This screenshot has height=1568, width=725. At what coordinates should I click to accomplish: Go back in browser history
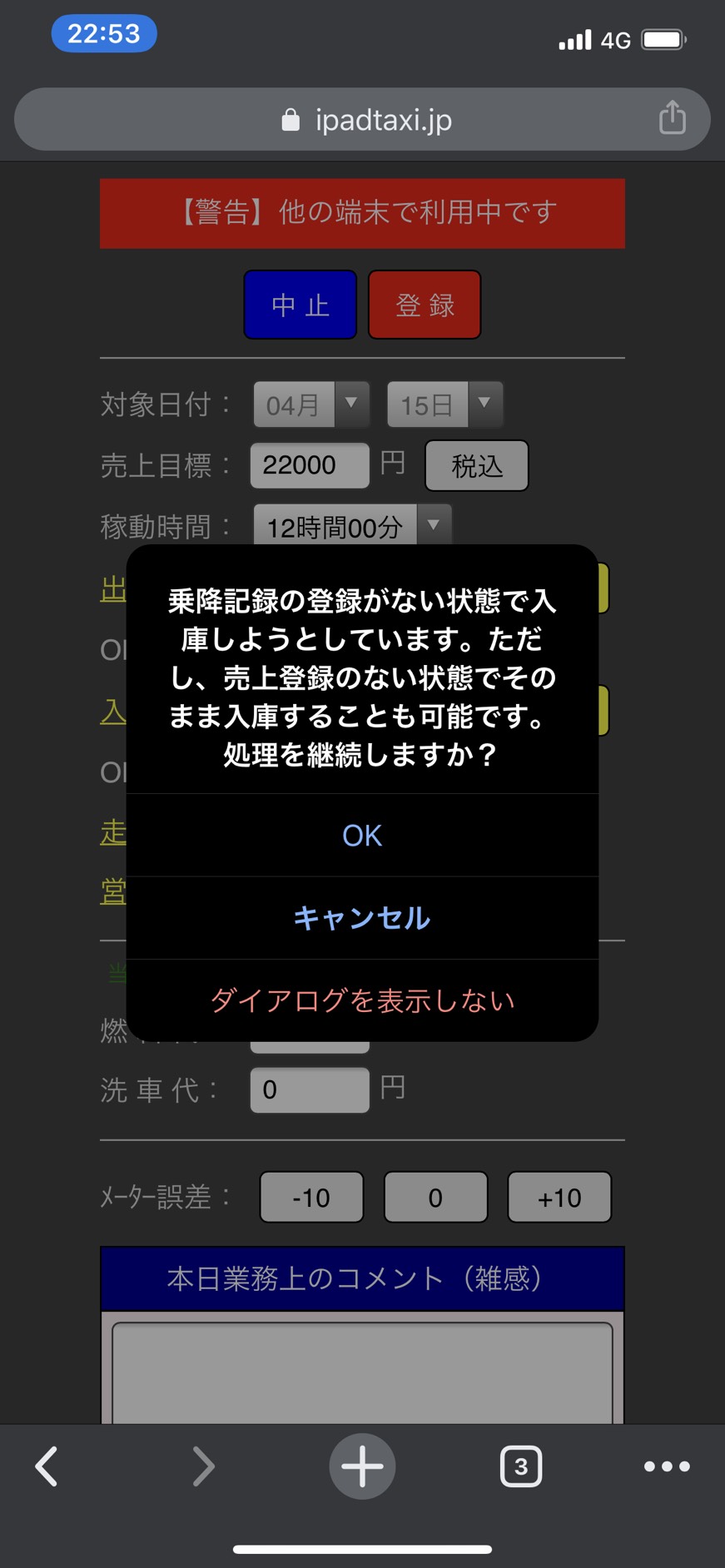(47, 1466)
